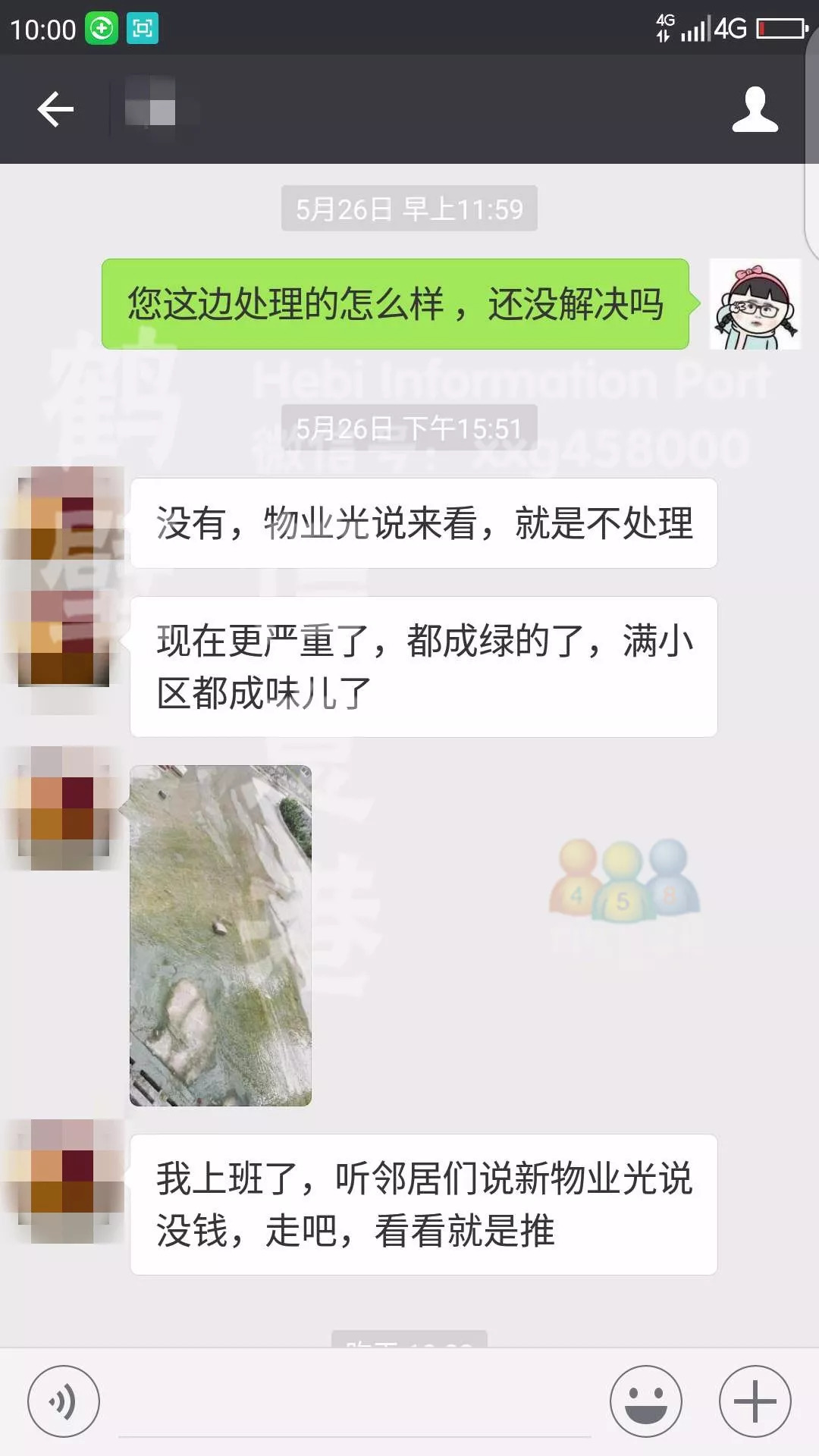Switch to voice message input

pos(64,1401)
